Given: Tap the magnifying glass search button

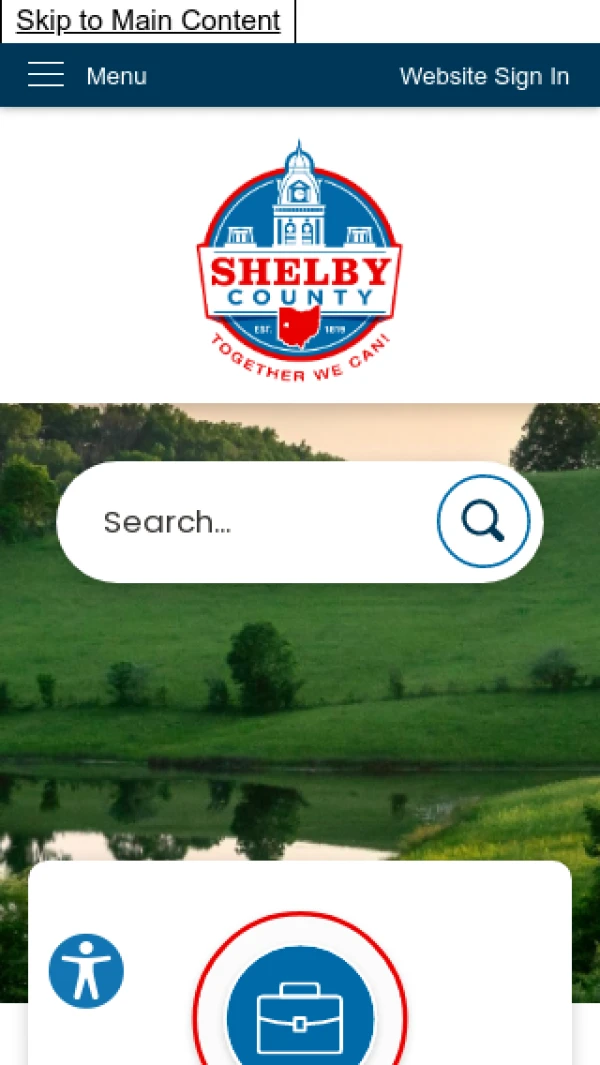Looking at the screenshot, I should pos(483,521).
